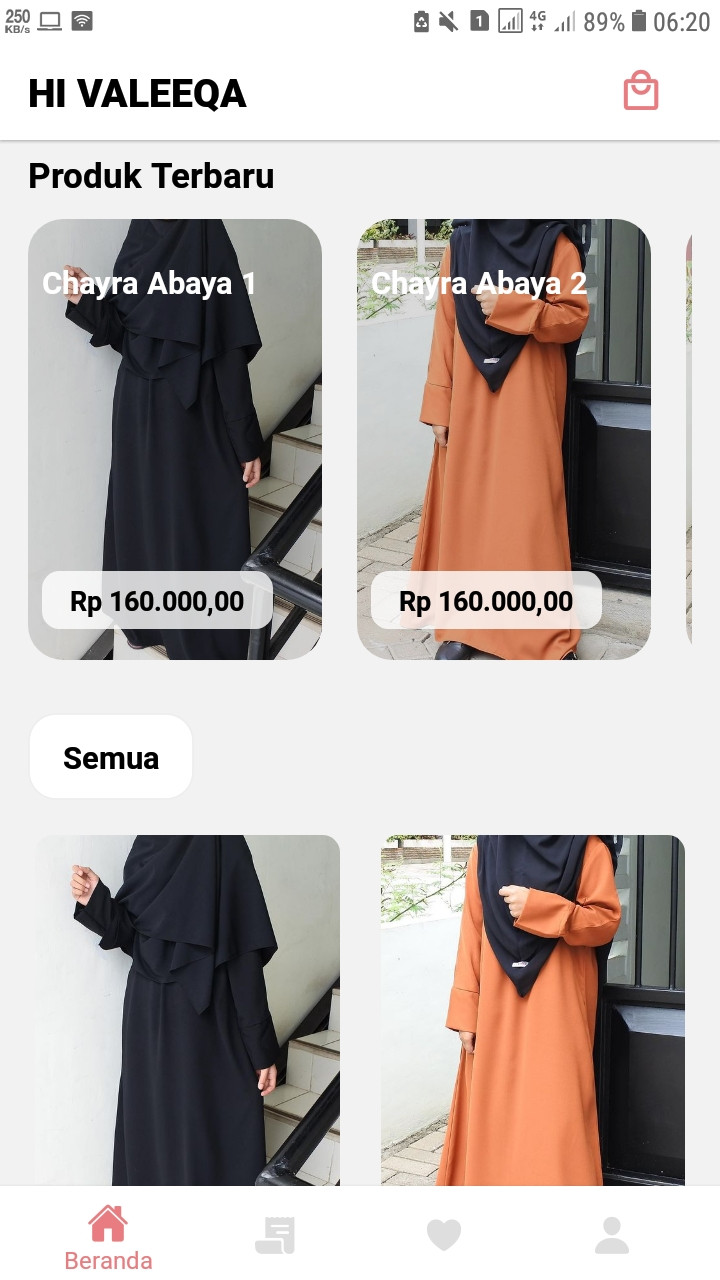Screen dimensions: 720x1280
Task: Select the Semua category chip
Action: point(111,757)
